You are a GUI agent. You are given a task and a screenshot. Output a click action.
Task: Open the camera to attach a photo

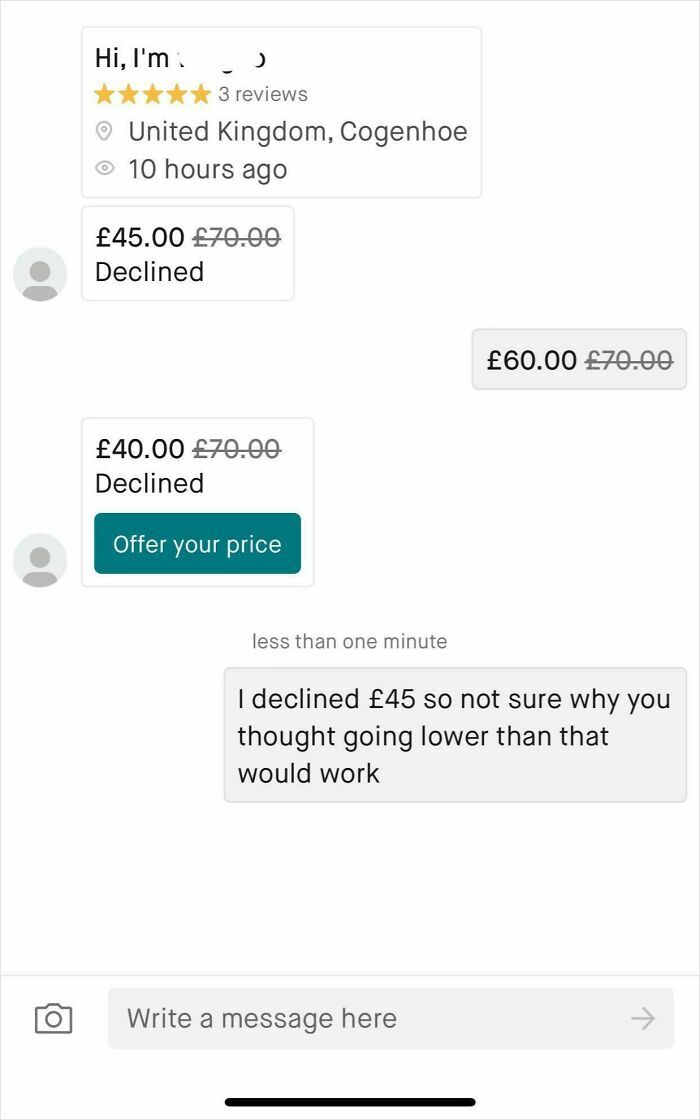pyautogui.click(x=53, y=1018)
